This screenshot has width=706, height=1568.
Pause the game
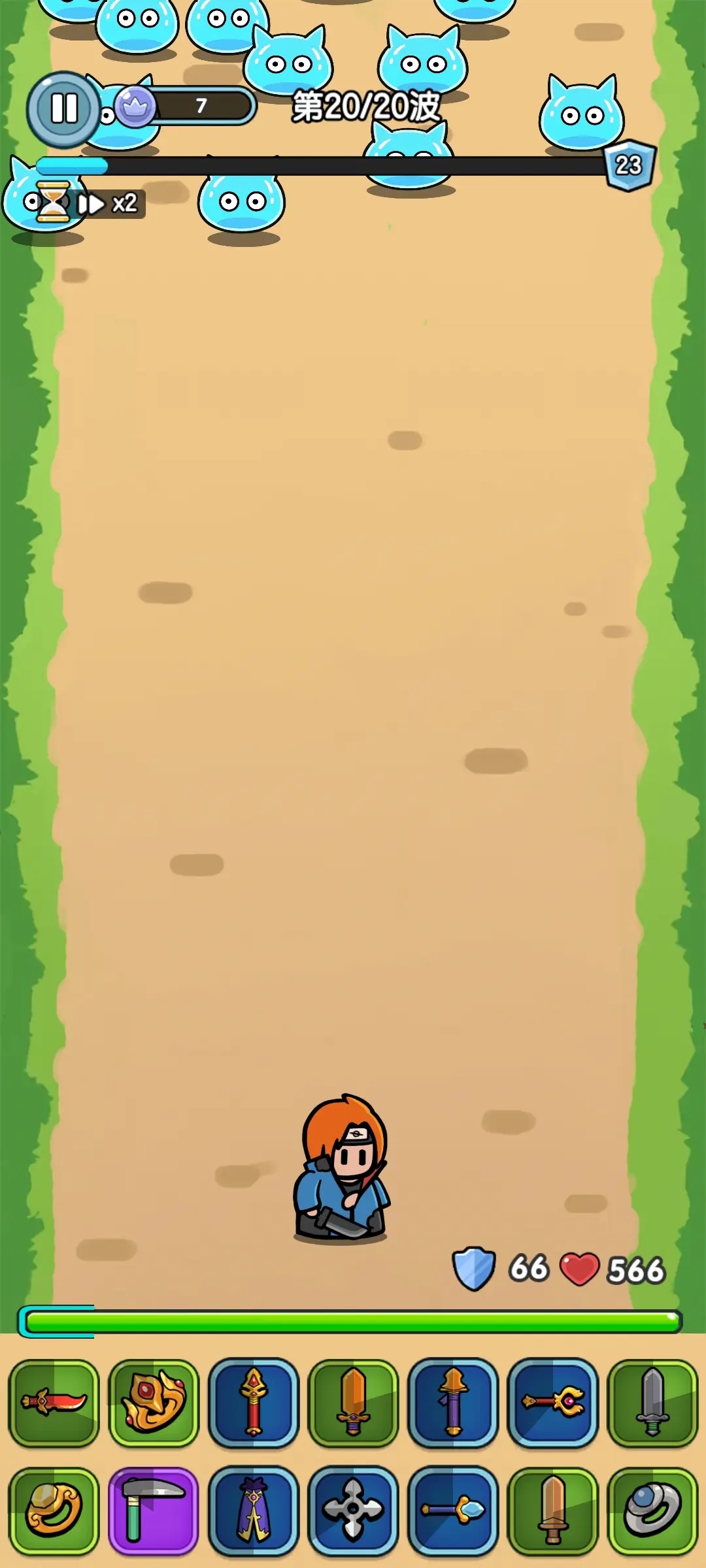(x=63, y=108)
